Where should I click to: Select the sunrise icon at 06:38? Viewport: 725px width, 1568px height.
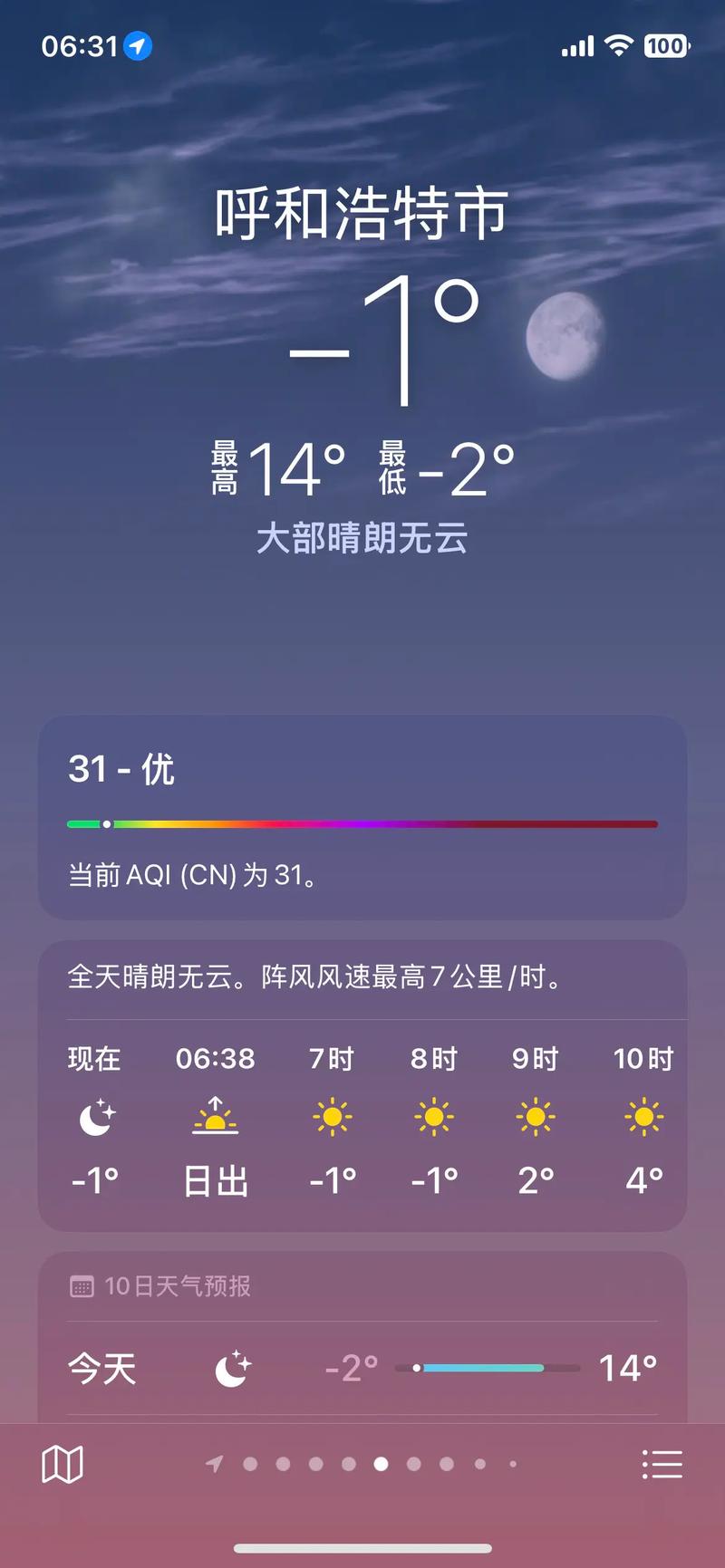[214, 1120]
